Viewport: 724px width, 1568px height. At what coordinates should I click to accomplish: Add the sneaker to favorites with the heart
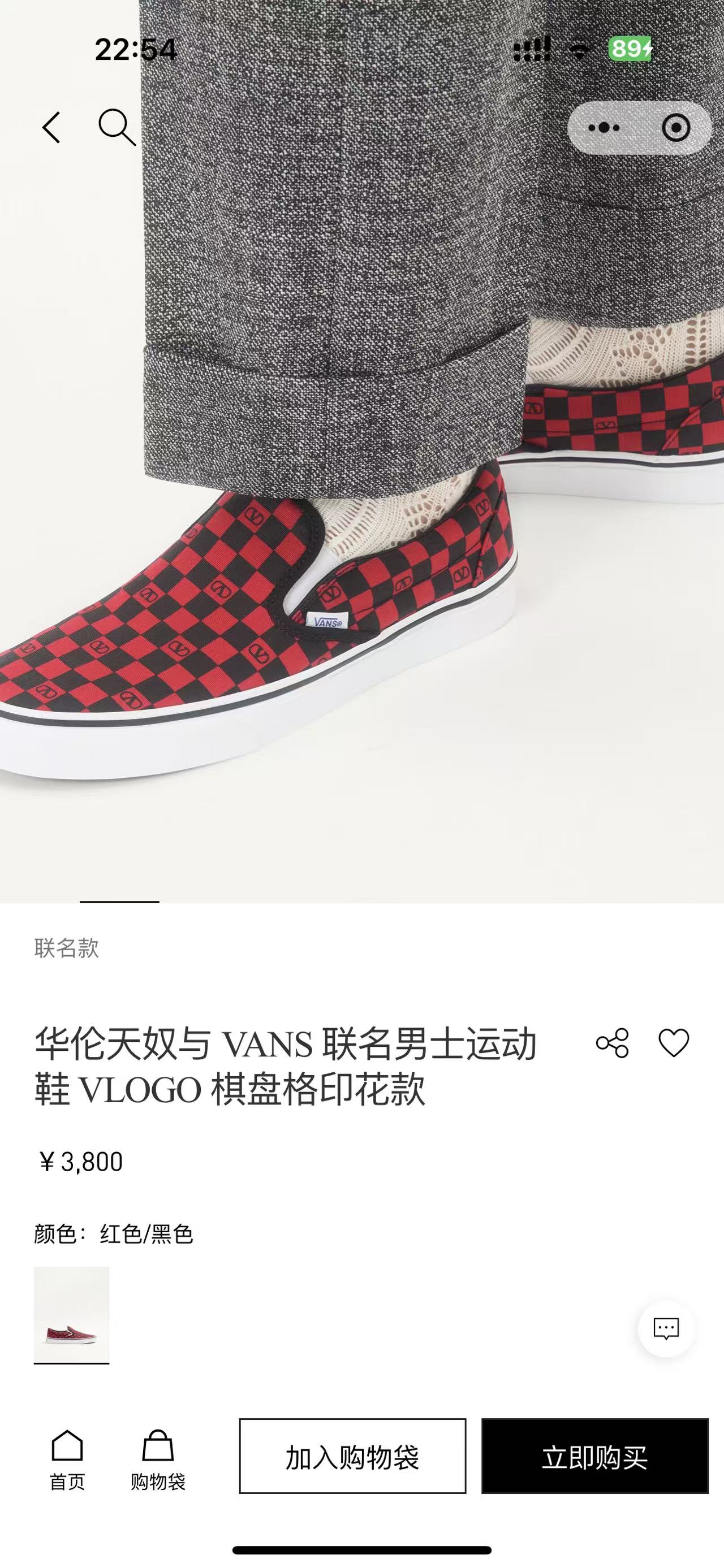[x=674, y=1043]
